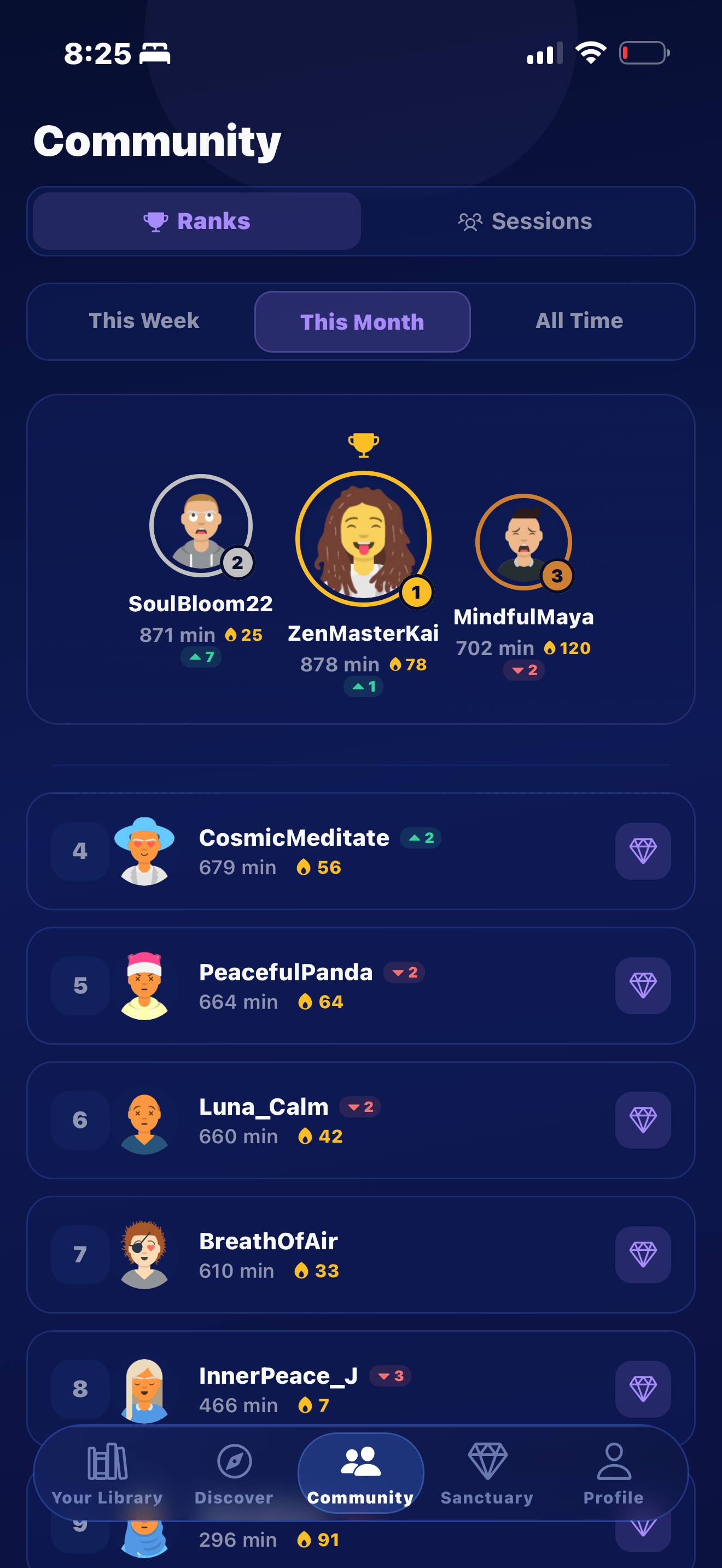Select the Luna_Calm leaderboard row
Viewport: 722px width, 1568px height.
pos(361,1120)
